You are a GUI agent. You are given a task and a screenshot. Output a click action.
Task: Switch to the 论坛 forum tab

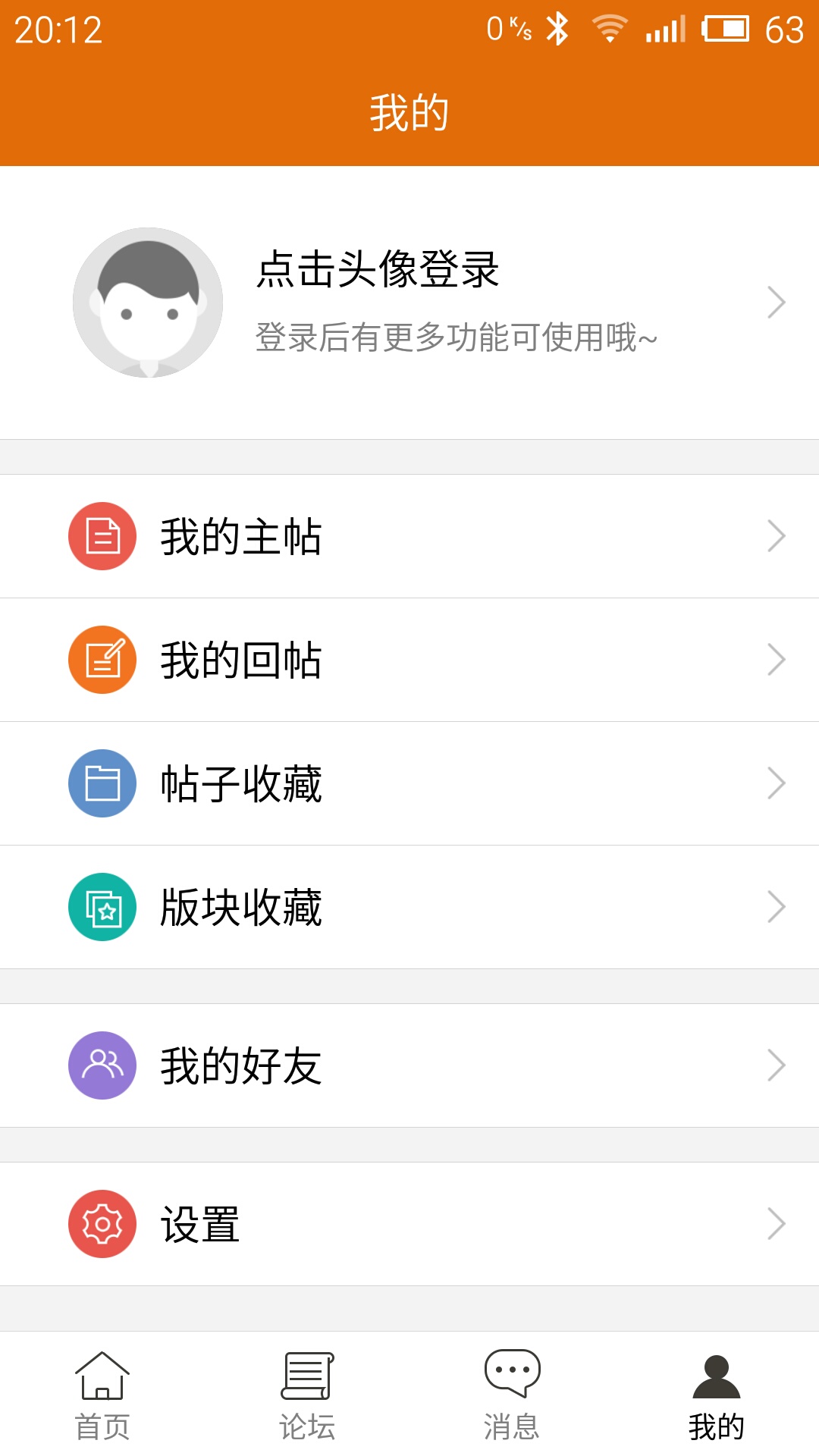click(307, 1395)
